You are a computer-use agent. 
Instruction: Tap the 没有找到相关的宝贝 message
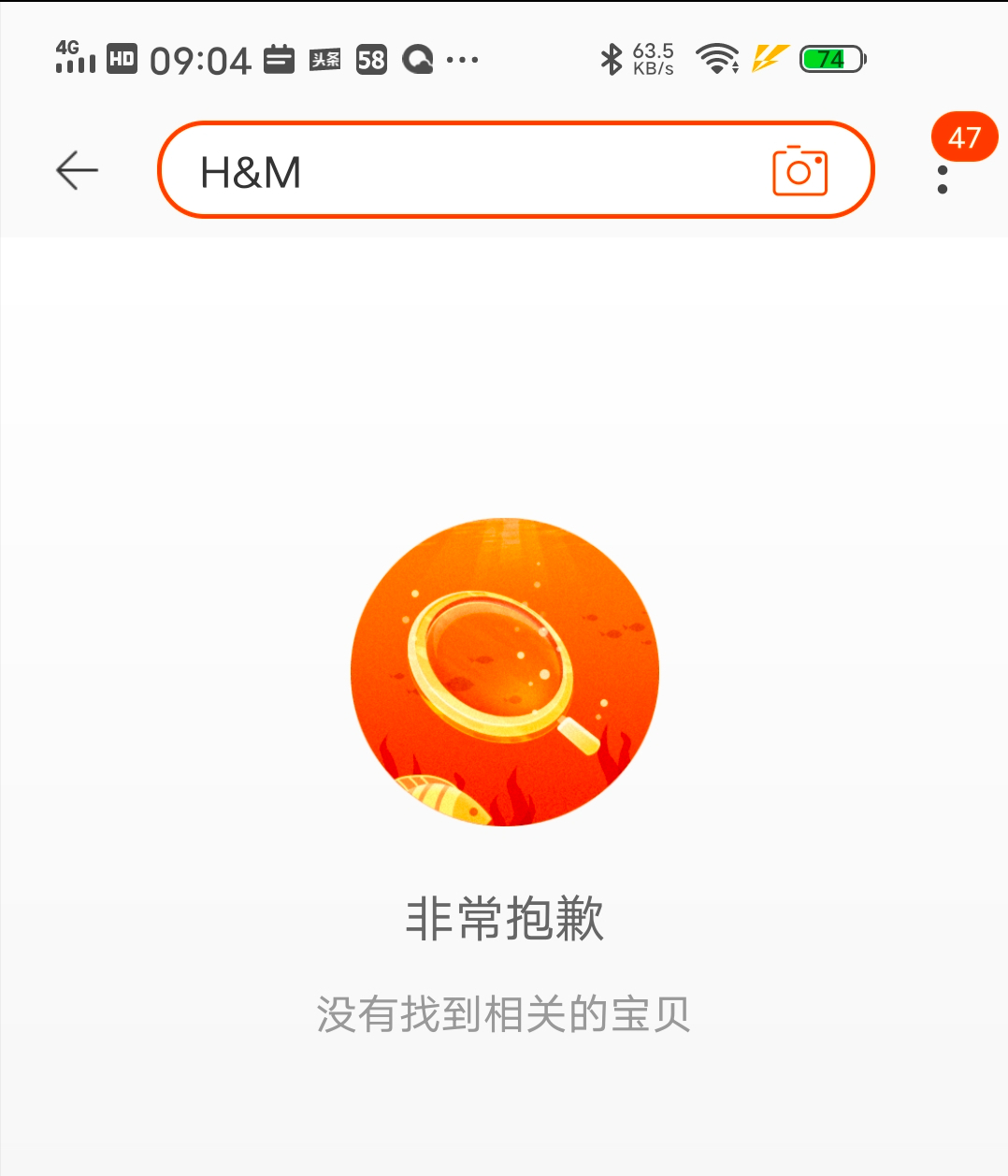coord(504,1014)
